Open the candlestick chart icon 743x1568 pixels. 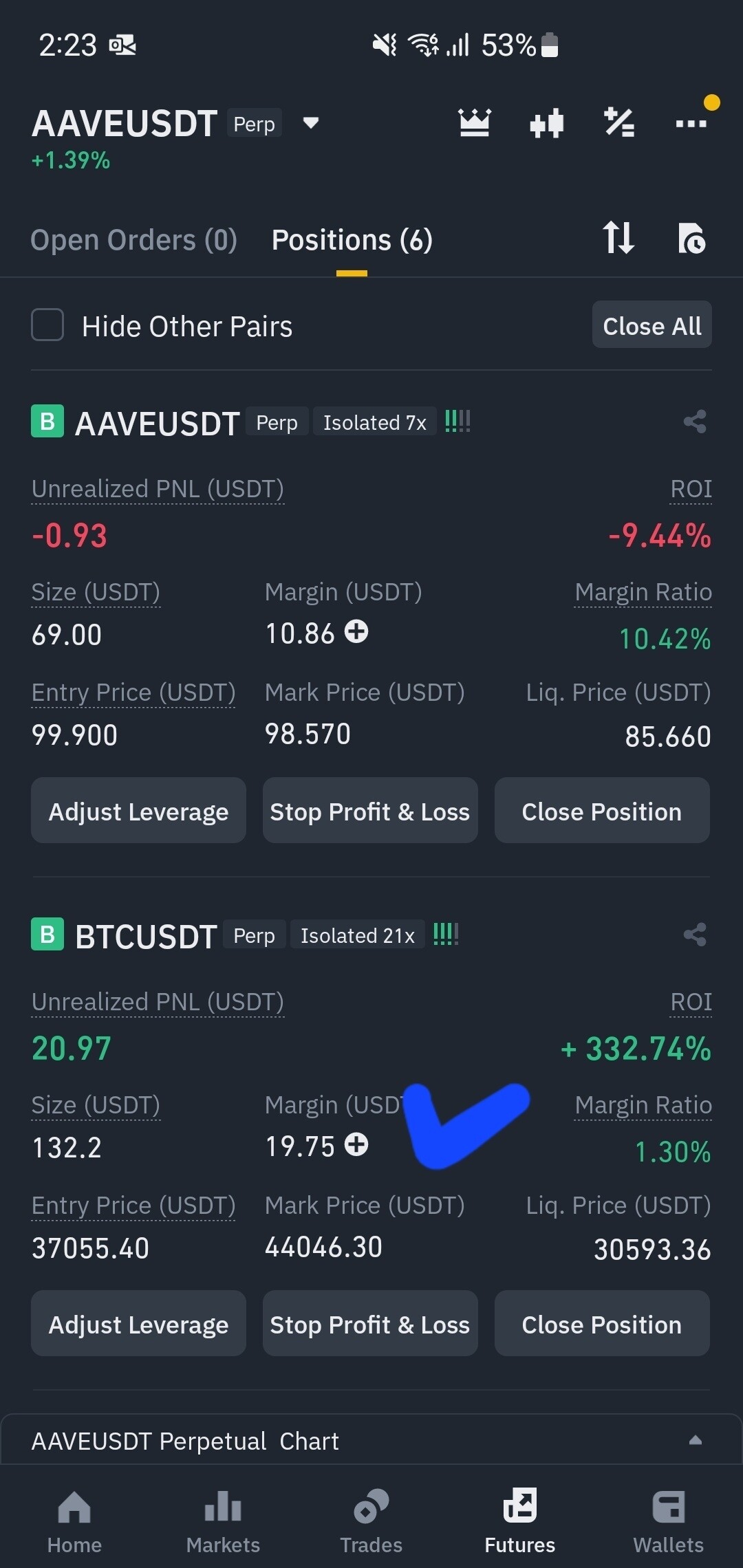pyautogui.click(x=547, y=124)
